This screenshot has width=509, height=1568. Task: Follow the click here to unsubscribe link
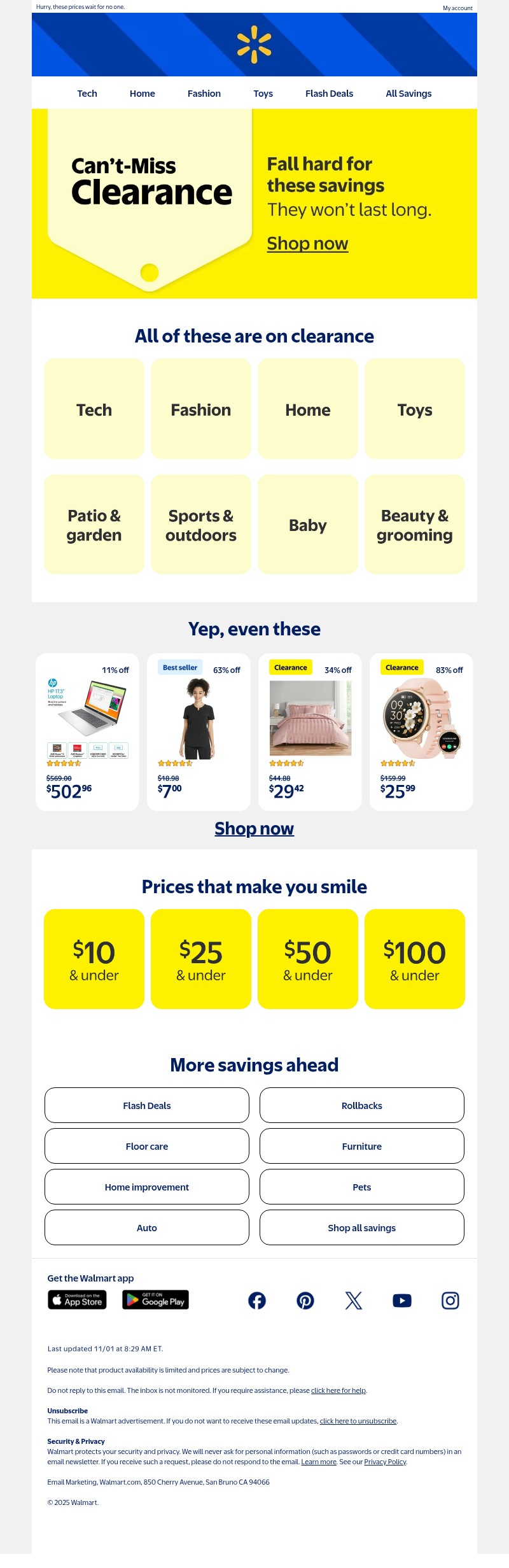point(358,1421)
